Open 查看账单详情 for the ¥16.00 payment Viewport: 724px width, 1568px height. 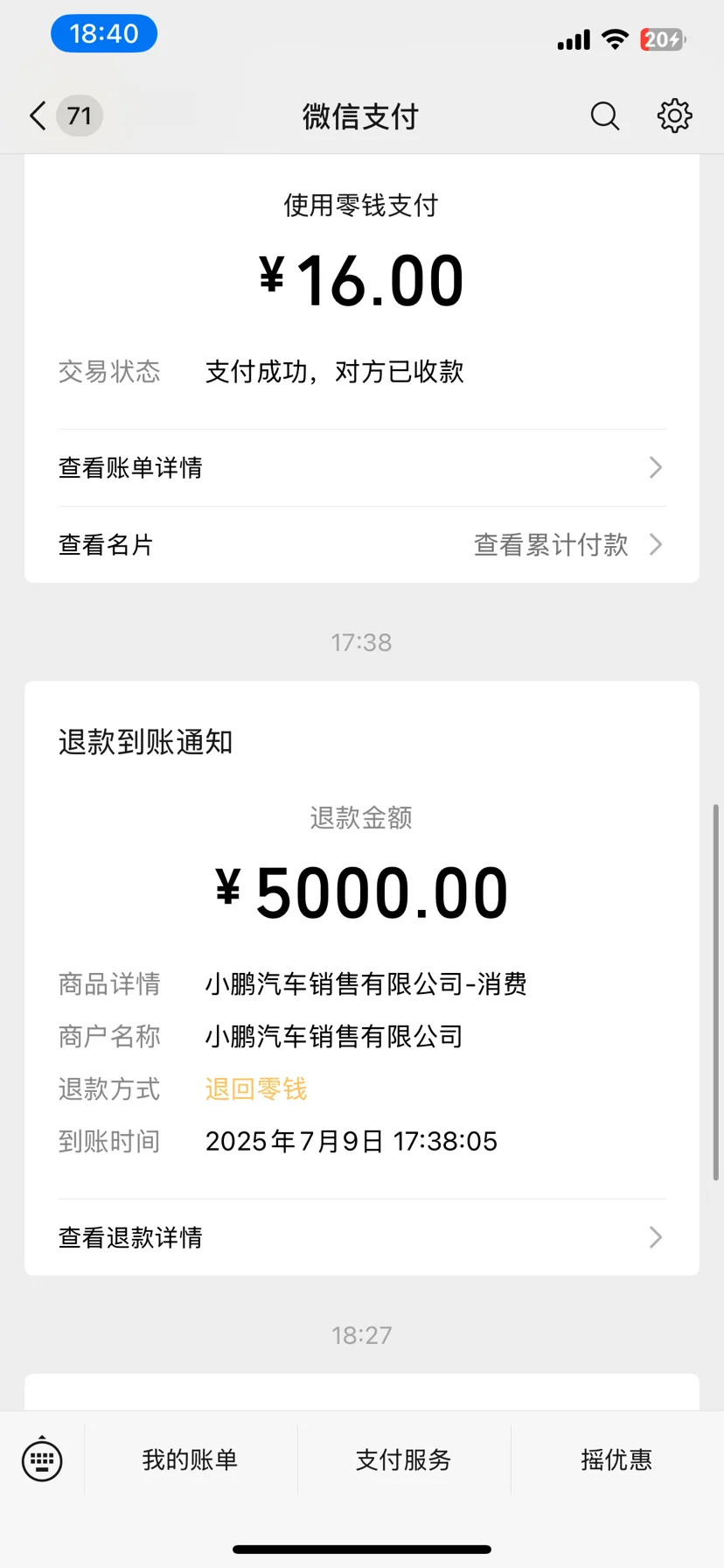[x=362, y=468]
